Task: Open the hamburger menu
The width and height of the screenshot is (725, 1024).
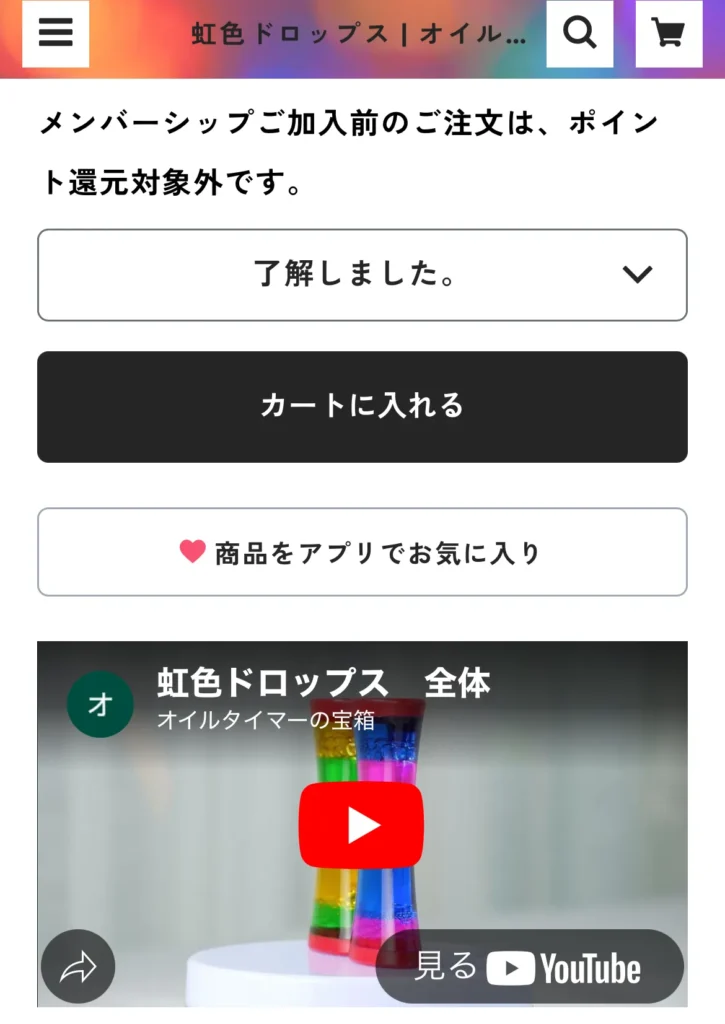Action: pyautogui.click(x=55, y=34)
